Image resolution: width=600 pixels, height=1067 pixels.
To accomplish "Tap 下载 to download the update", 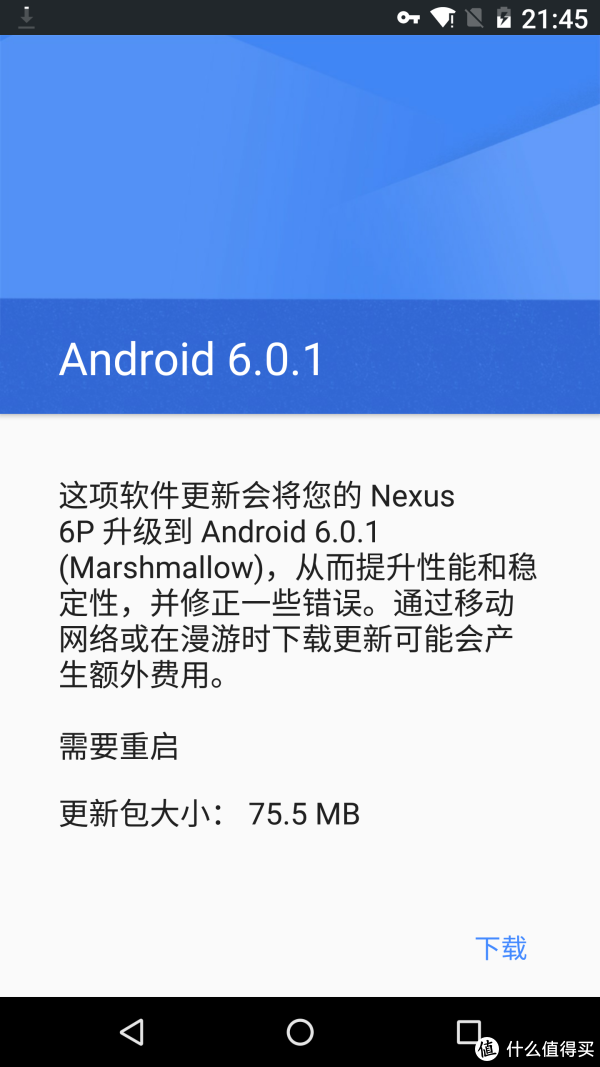I will (x=500, y=947).
